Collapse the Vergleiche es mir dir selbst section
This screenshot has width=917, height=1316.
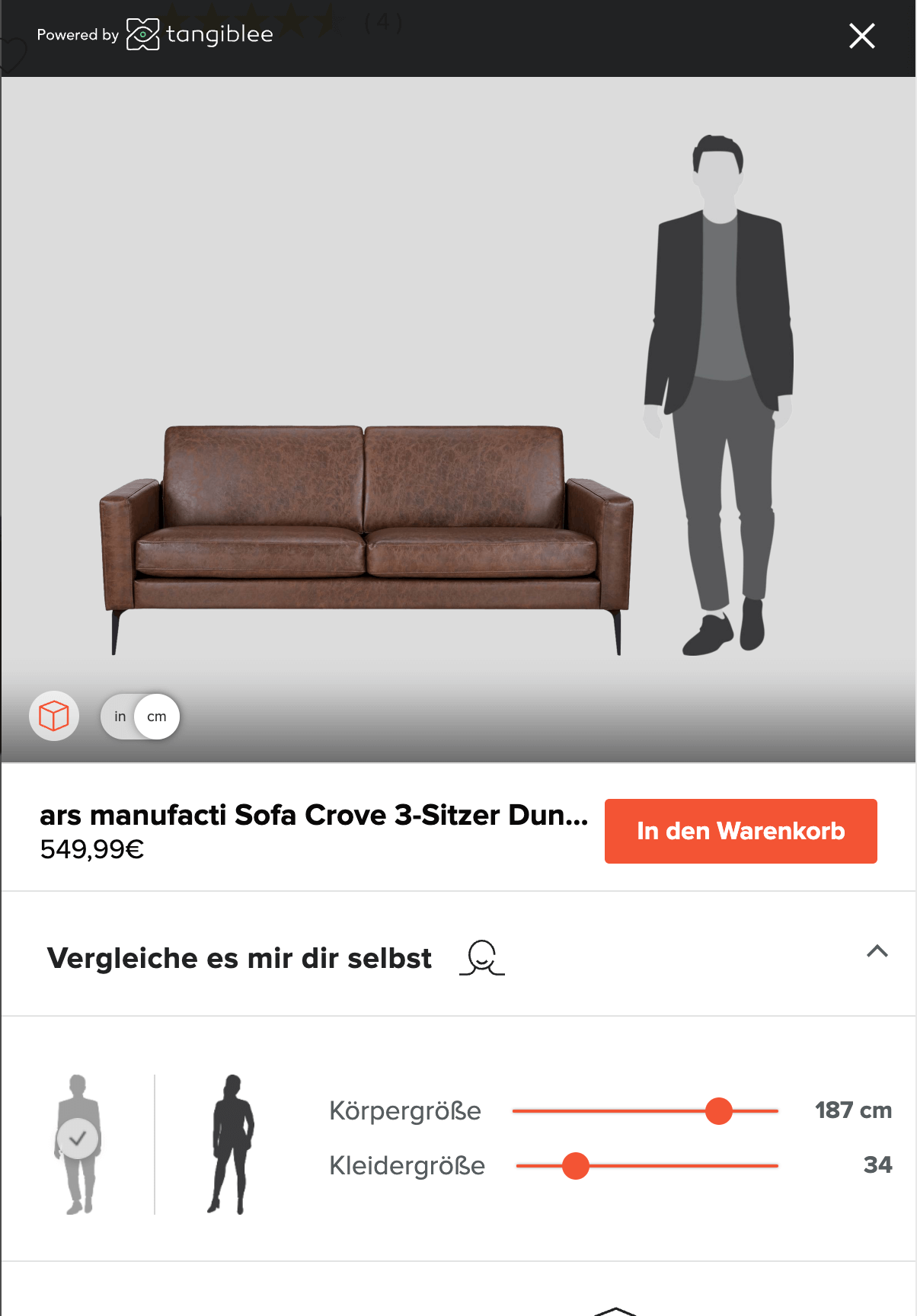pyautogui.click(x=877, y=951)
